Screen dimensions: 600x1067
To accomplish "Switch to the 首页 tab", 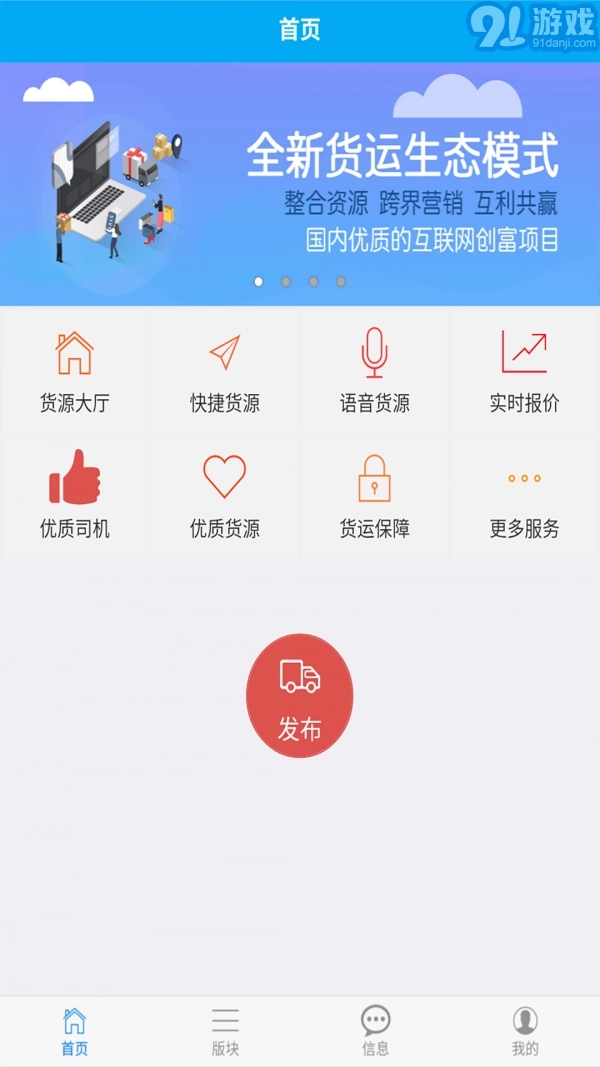I will 75,1032.
